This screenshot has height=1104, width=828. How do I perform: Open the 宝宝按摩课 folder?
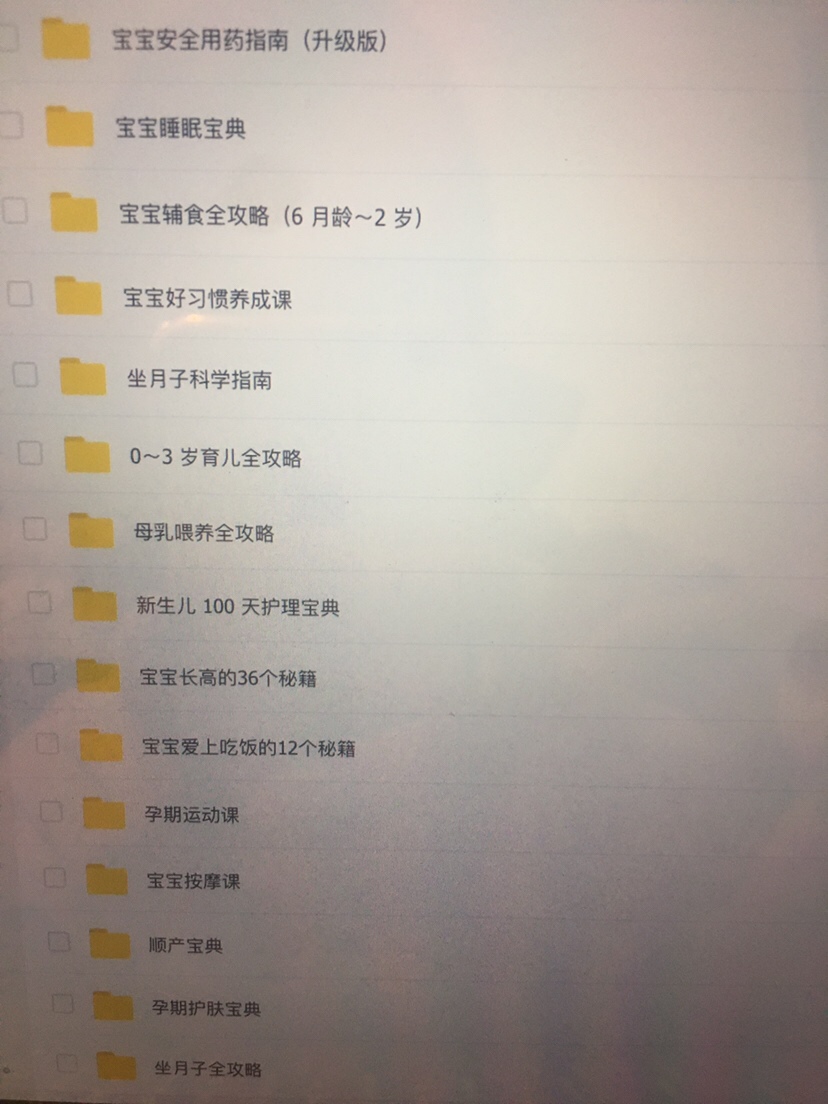click(x=194, y=881)
